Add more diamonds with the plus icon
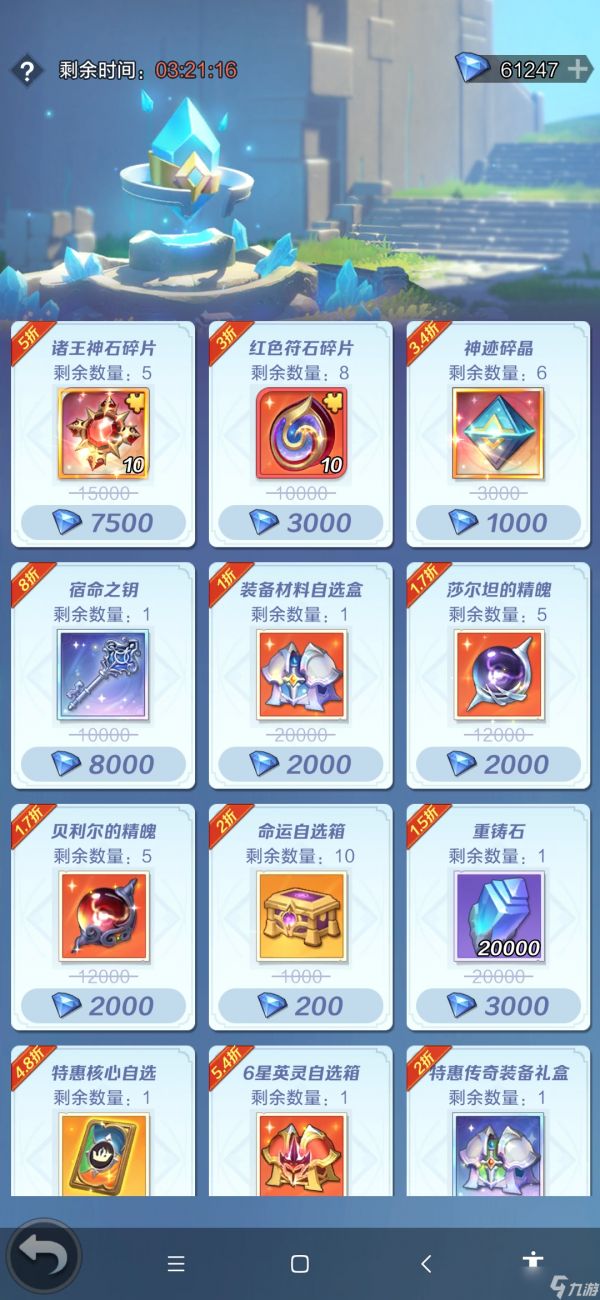The width and height of the screenshot is (600, 1300). [x=577, y=68]
